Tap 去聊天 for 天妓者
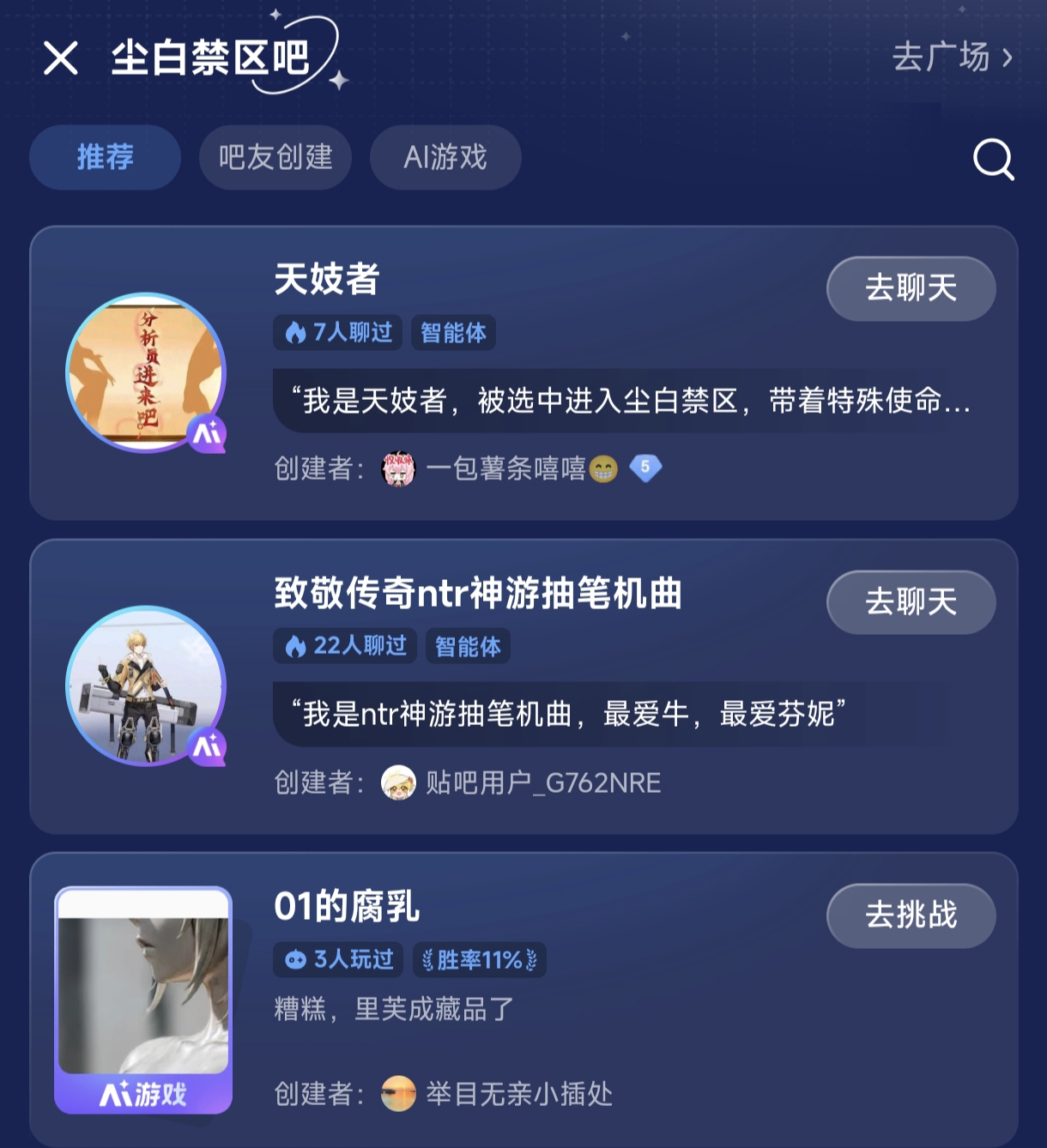 click(x=911, y=288)
